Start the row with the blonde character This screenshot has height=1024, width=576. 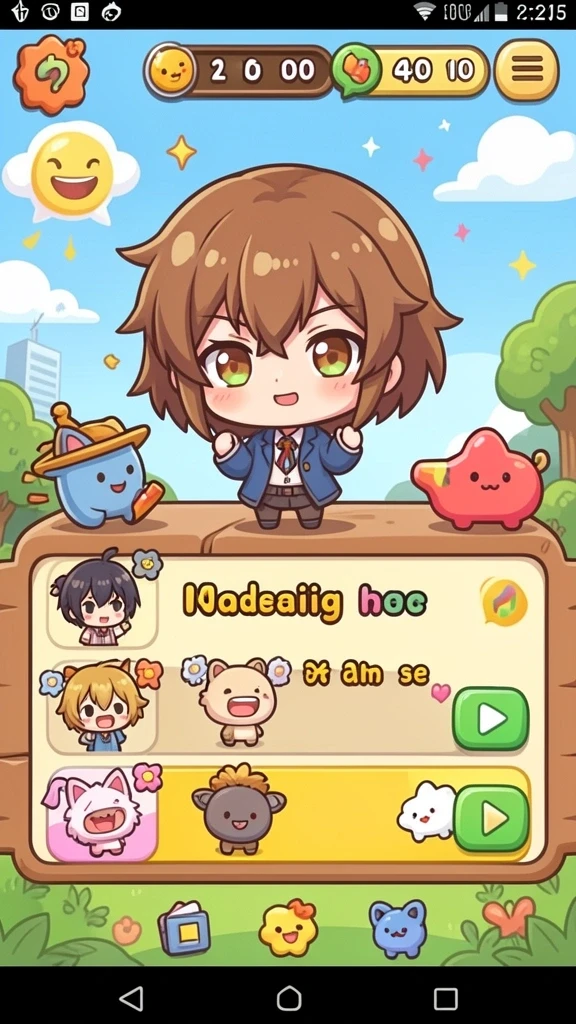pos(491,719)
